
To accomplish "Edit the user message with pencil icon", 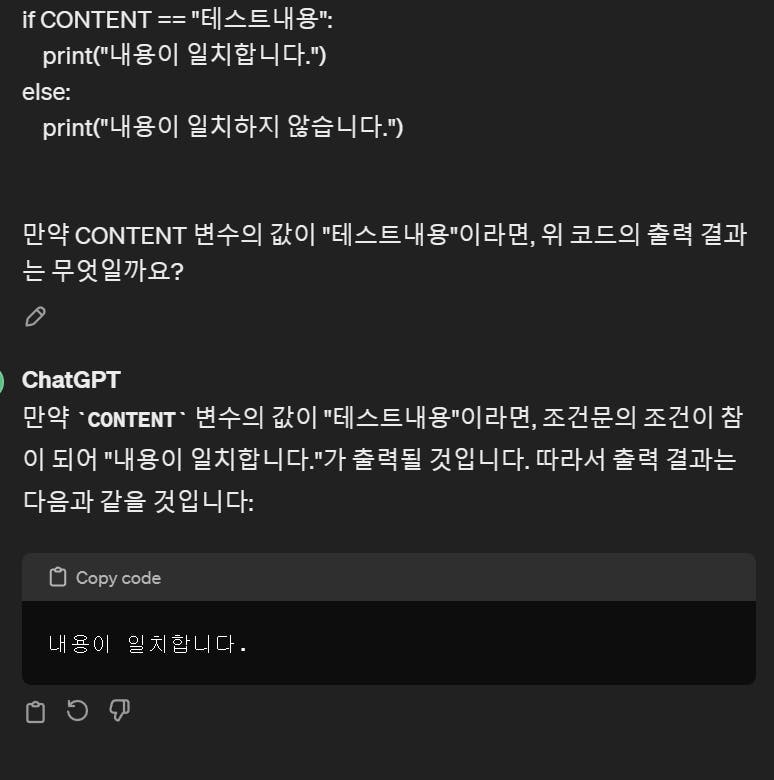I will point(35,317).
